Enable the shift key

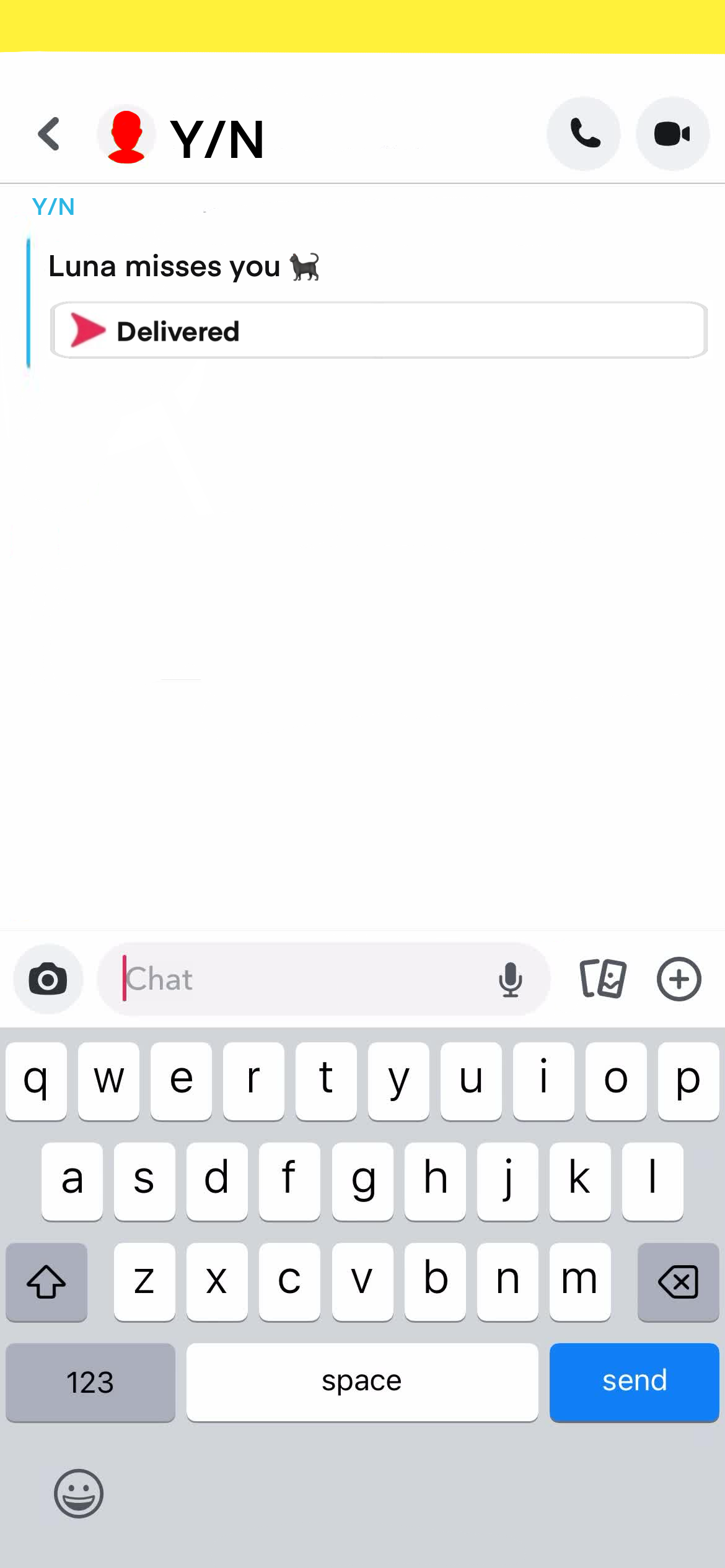coord(46,1281)
